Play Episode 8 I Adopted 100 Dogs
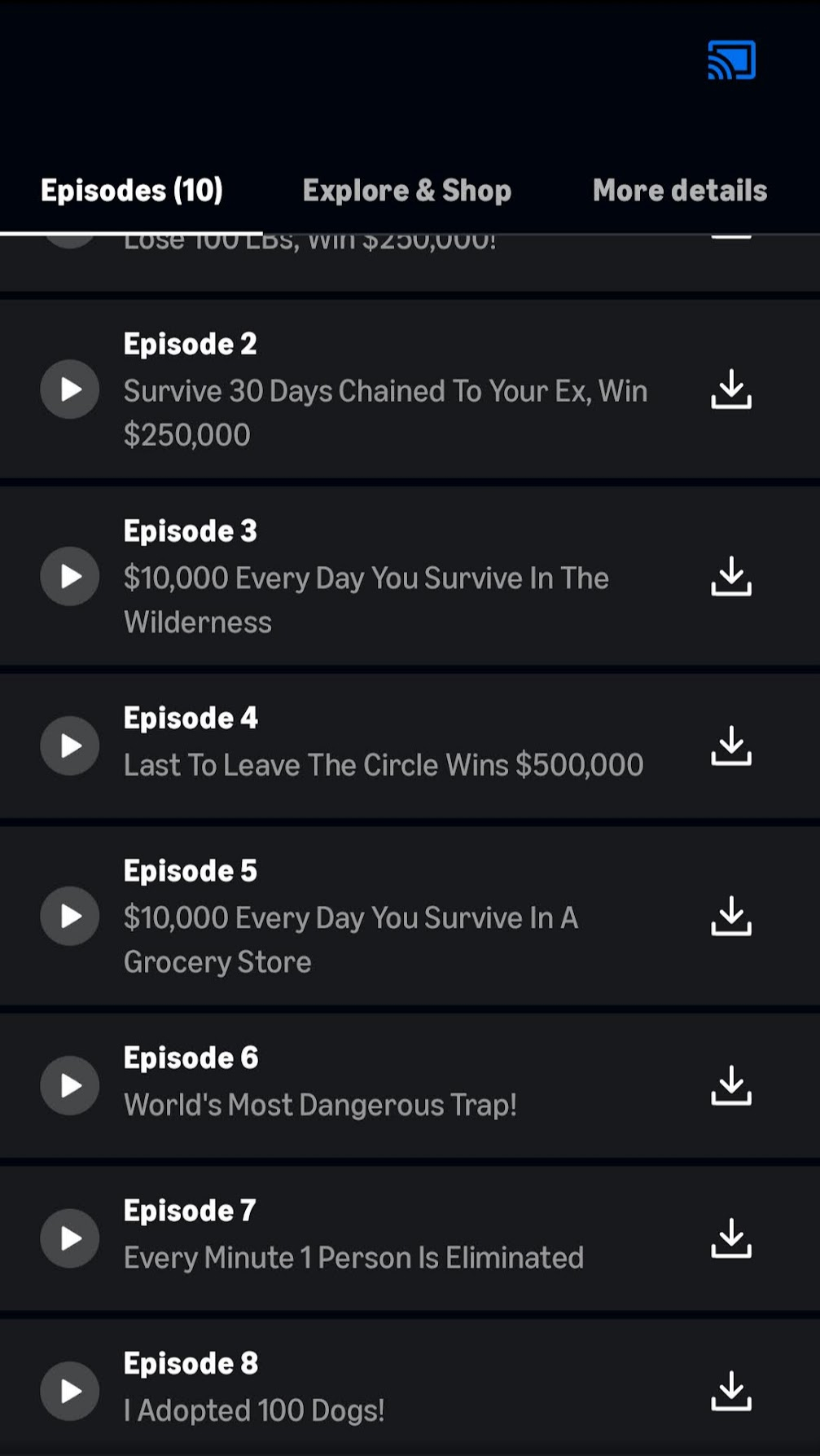This screenshot has height=1456, width=820. click(x=70, y=1391)
